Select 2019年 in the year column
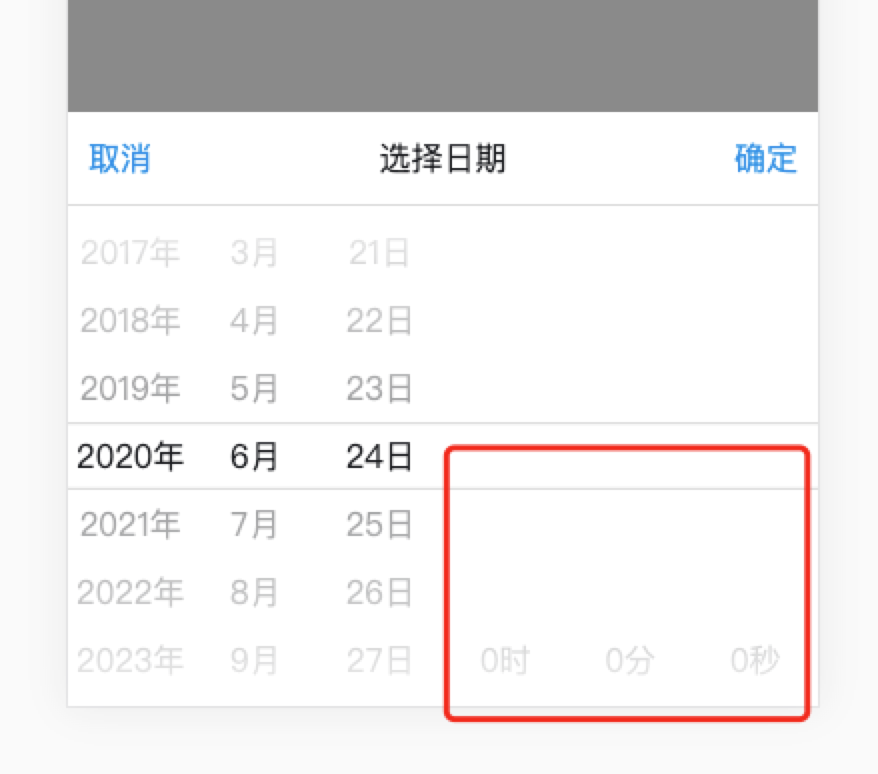878x774 pixels. [x=130, y=389]
